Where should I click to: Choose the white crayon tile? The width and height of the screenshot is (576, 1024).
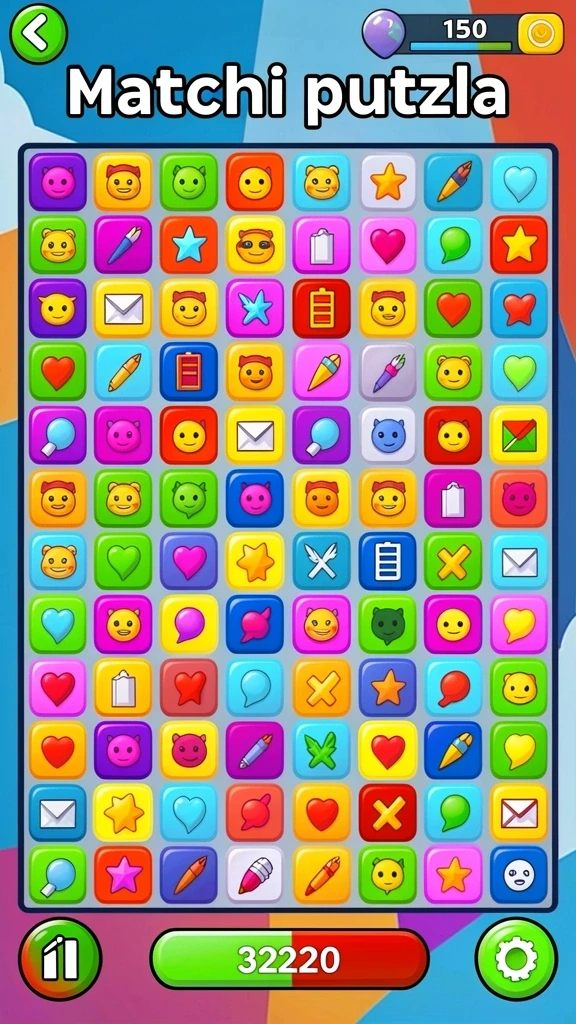point(255,876)
